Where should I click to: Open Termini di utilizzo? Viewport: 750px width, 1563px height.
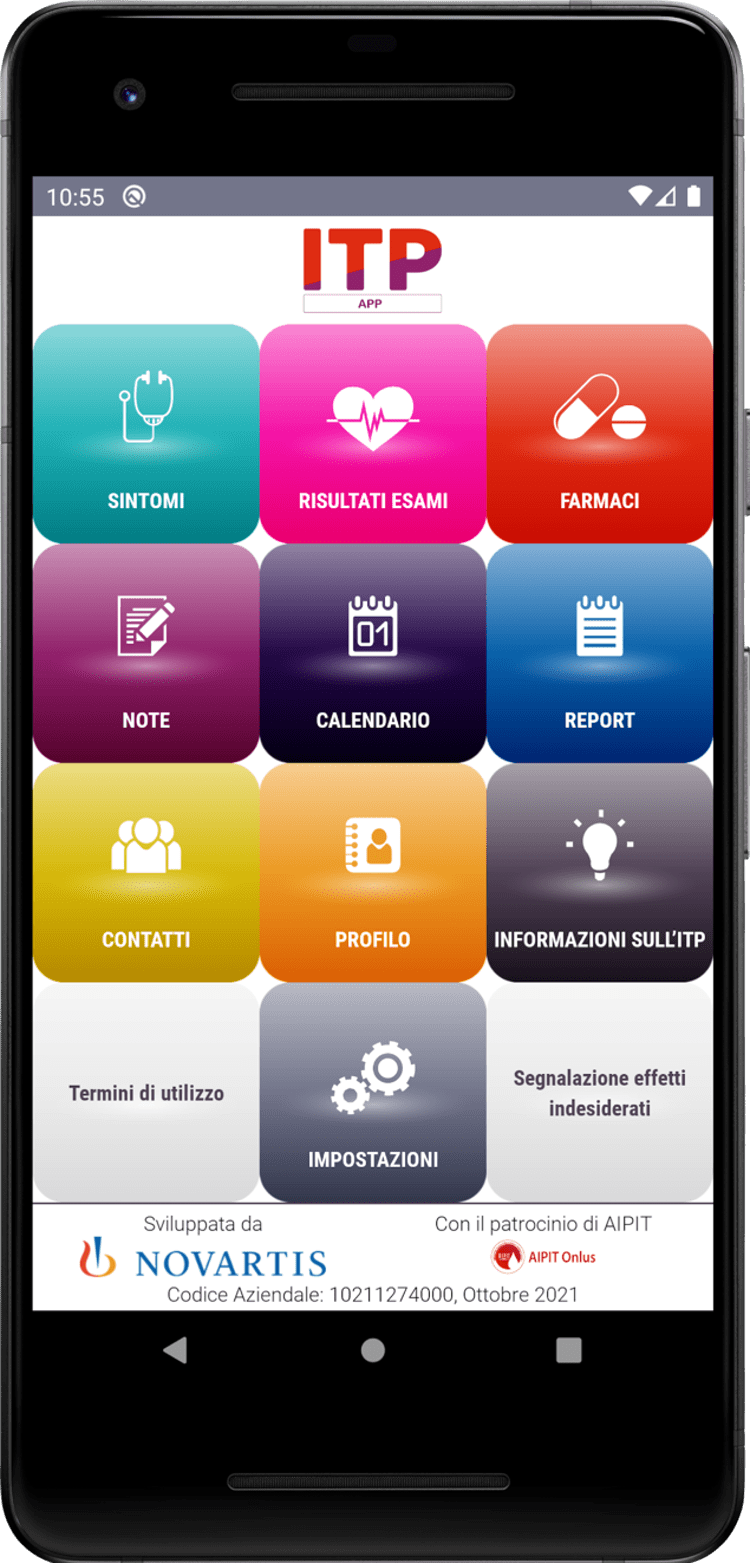(145, 1092)
